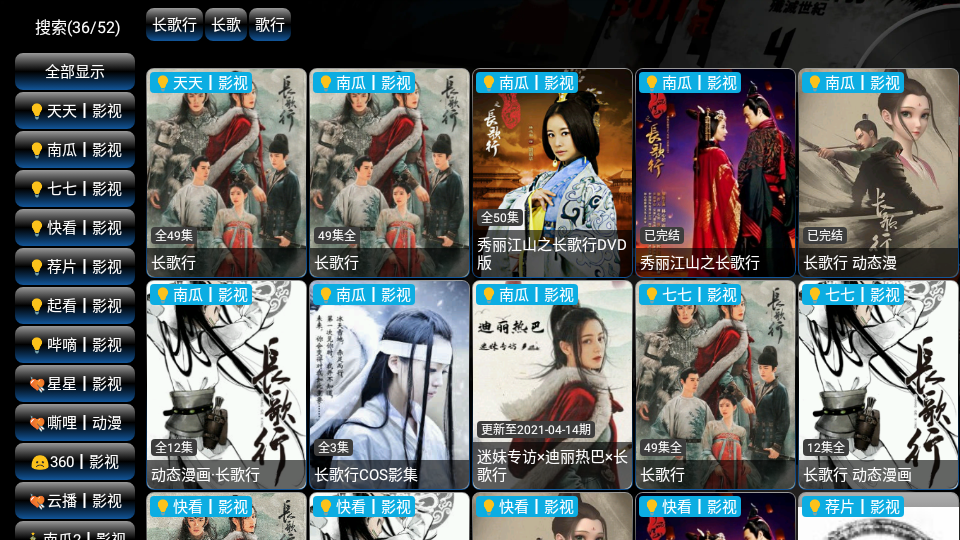Select the 长歌 keyword chip
960x540 pixels.
coord(226,25)
